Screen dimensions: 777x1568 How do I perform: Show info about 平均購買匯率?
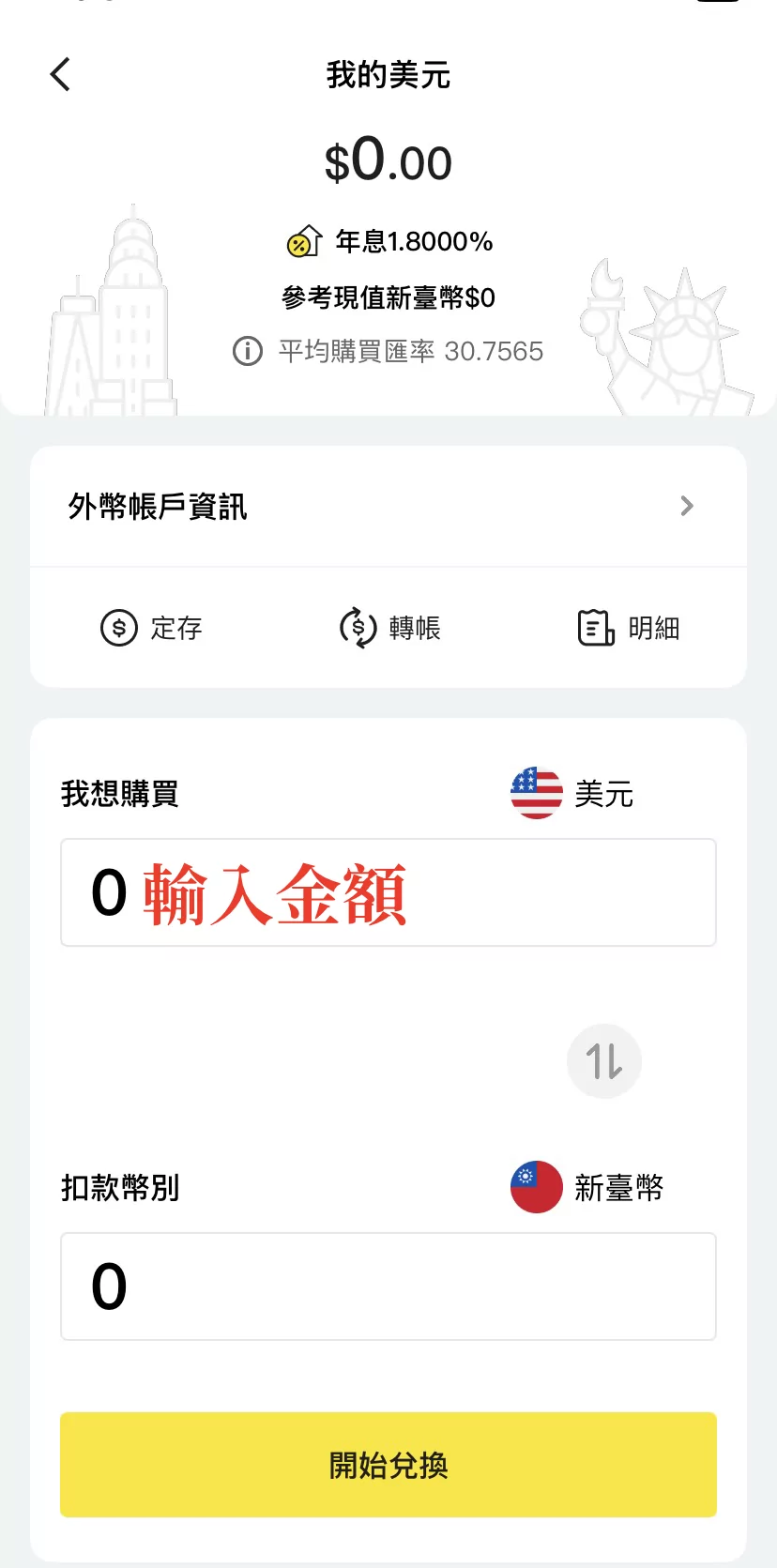point(248,352)
